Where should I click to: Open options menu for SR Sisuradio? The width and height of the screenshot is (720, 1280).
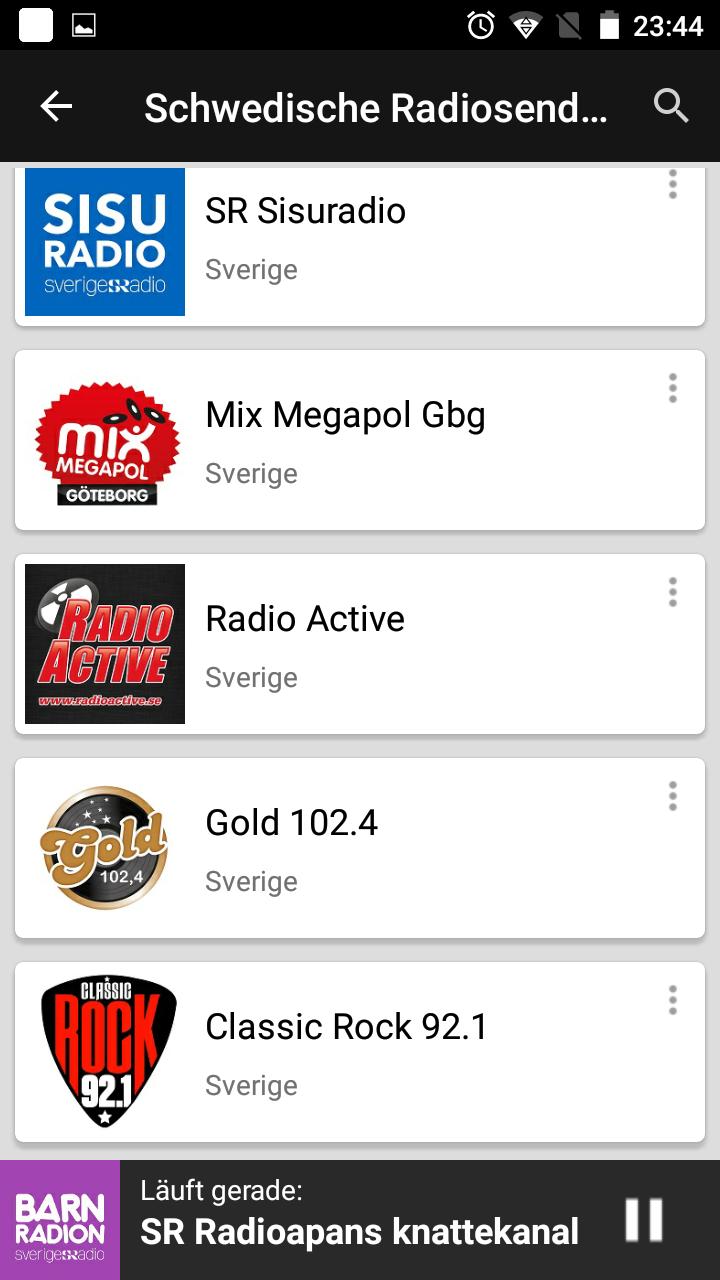[672, 185]
